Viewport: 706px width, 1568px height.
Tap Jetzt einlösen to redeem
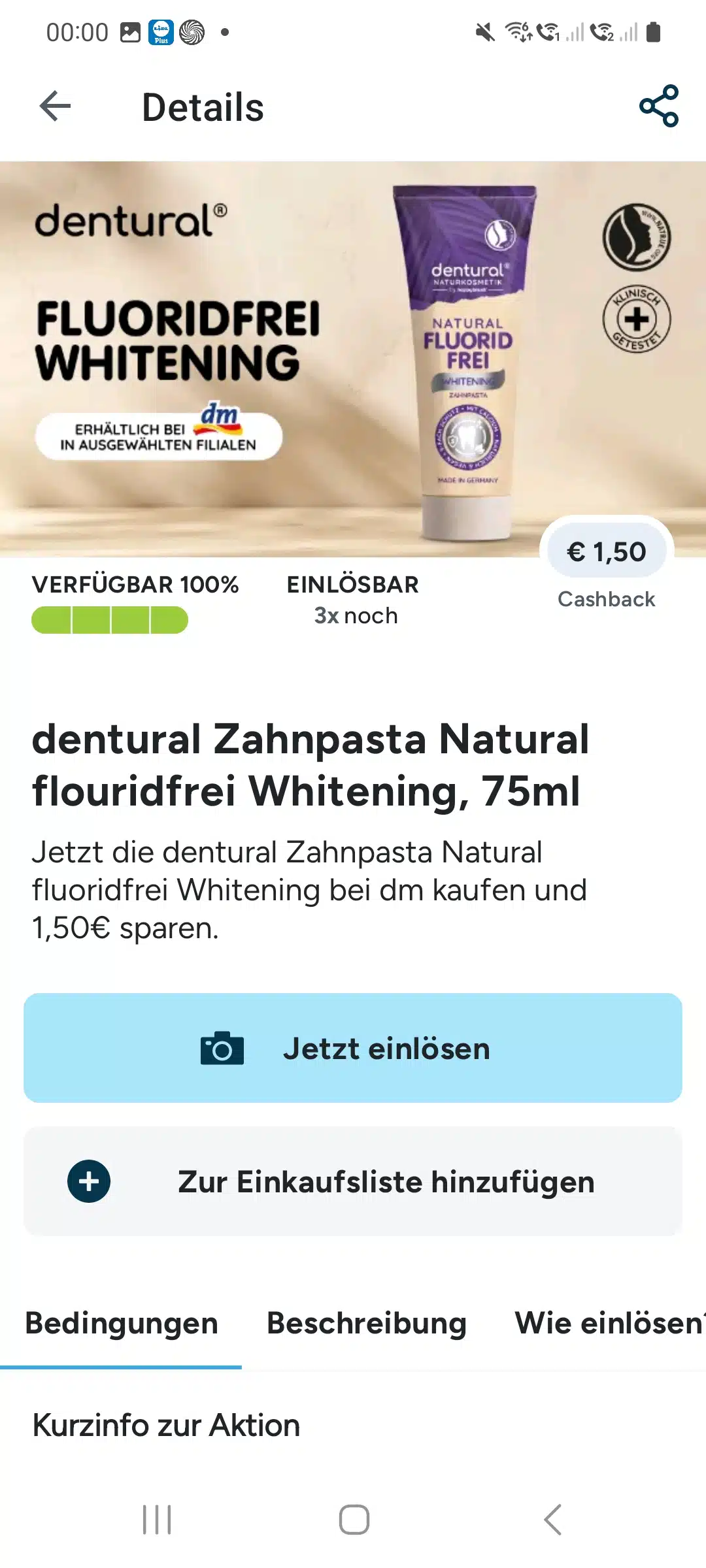(353, 1048)
